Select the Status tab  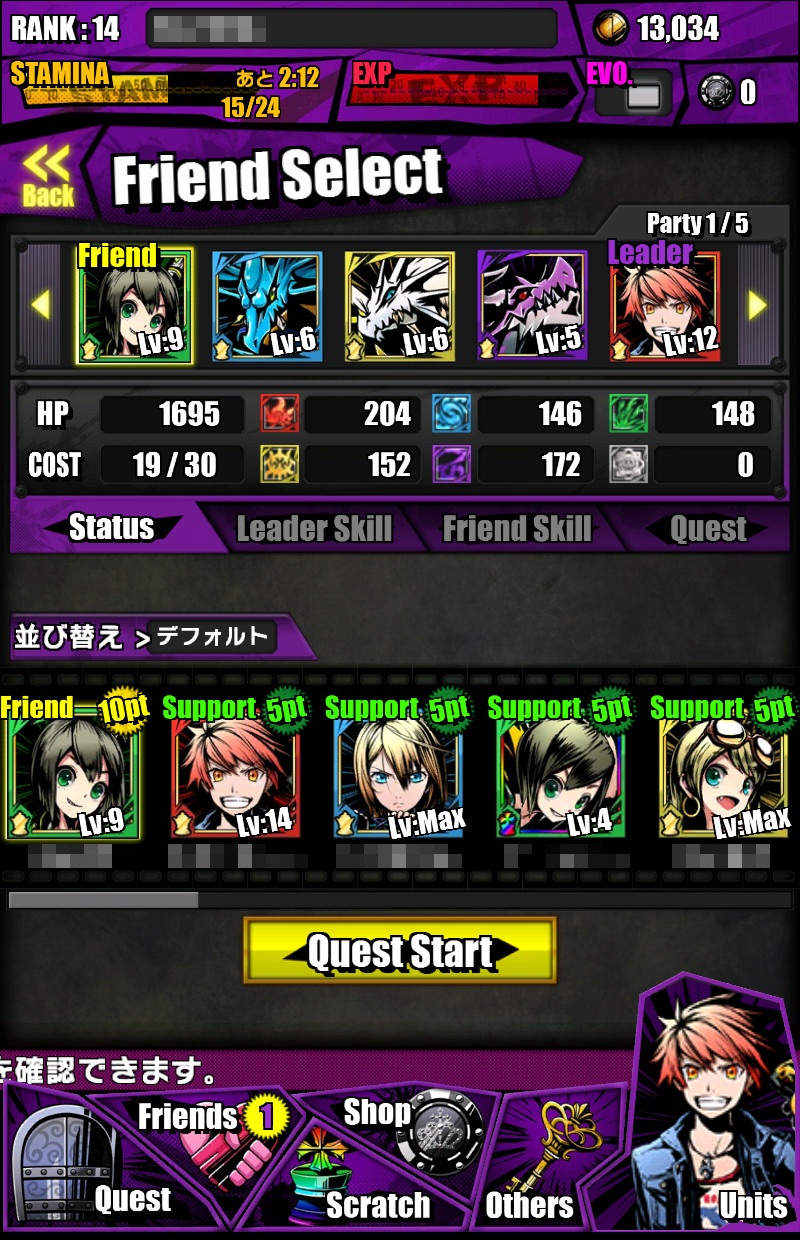(111, 528)
